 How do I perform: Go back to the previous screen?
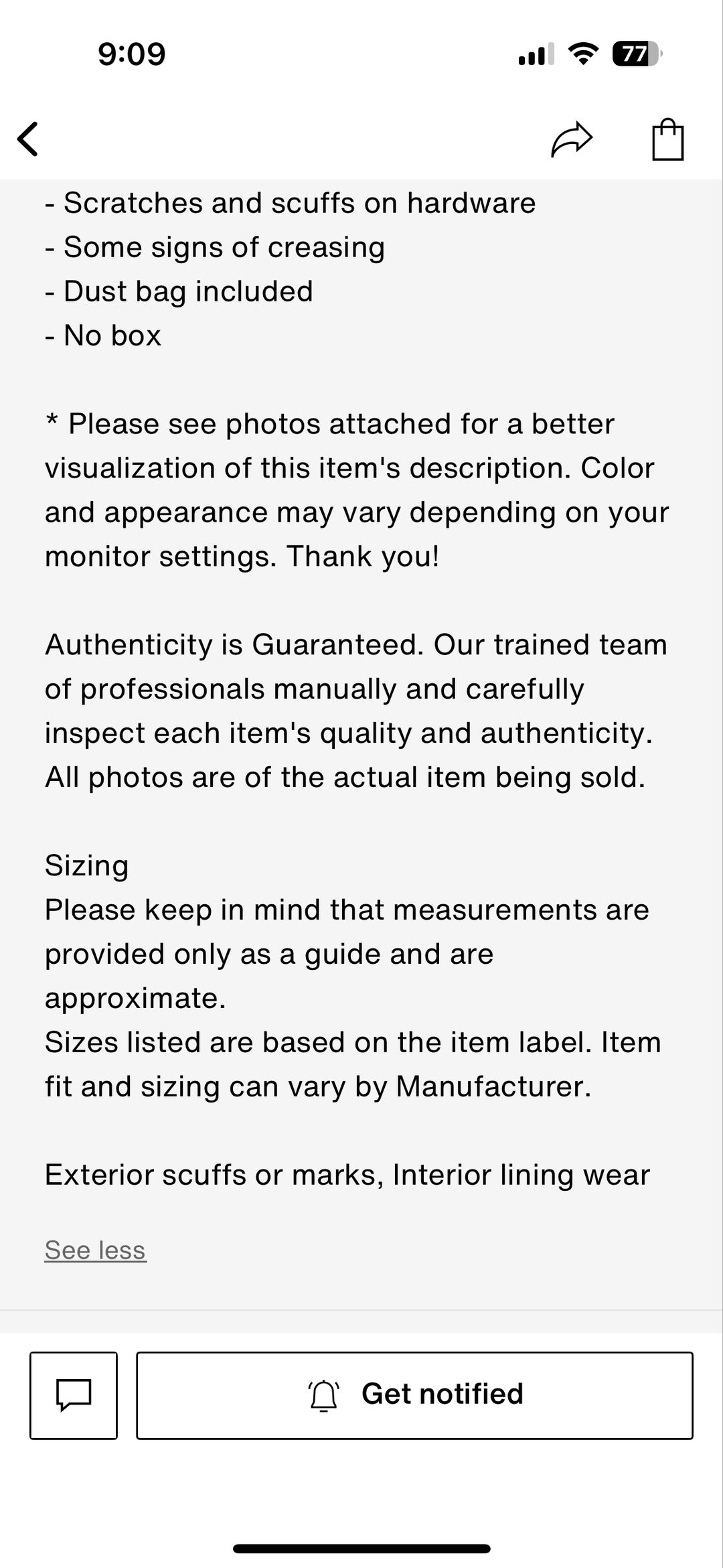28,139
